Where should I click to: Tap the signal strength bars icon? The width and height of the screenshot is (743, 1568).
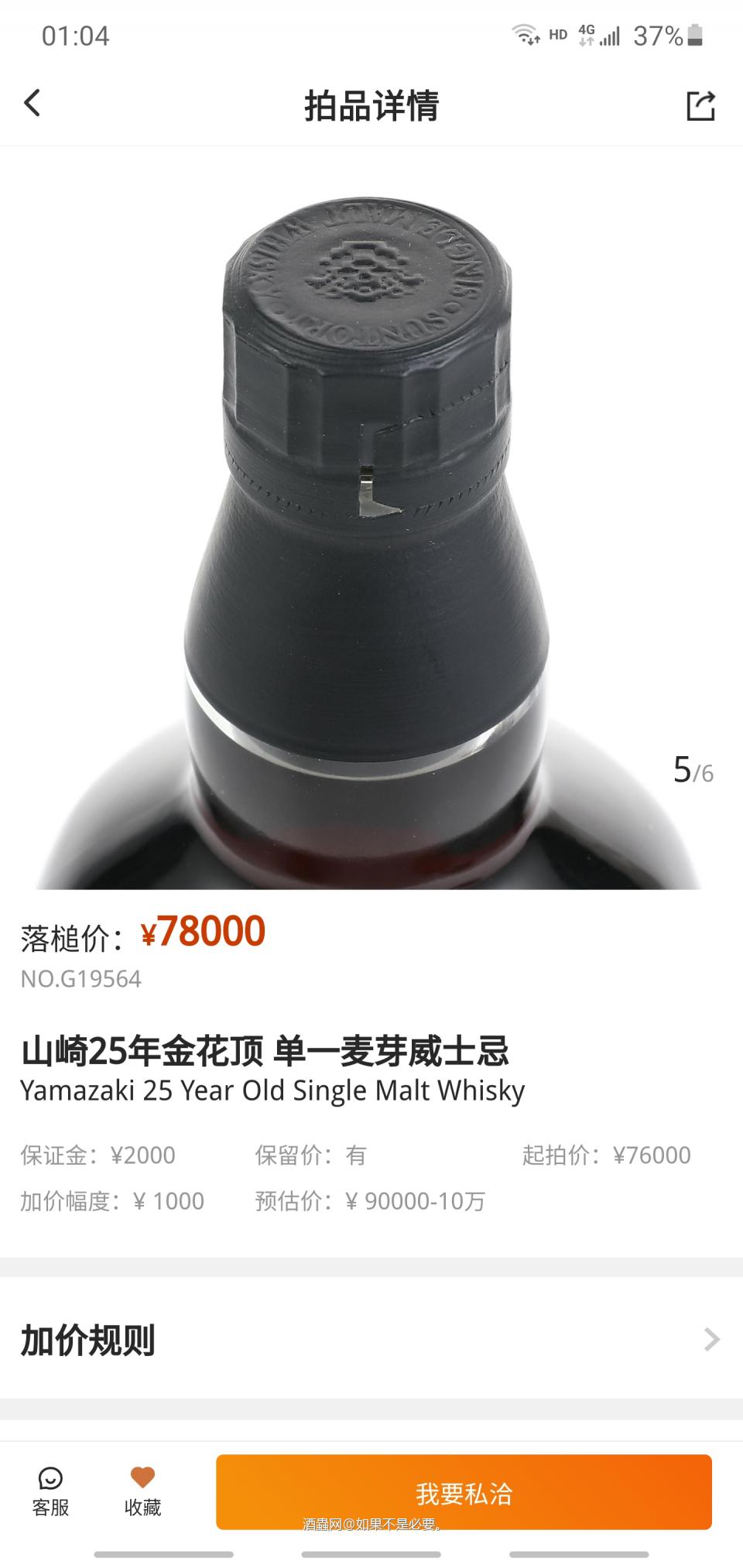click(x=611, y=35)
